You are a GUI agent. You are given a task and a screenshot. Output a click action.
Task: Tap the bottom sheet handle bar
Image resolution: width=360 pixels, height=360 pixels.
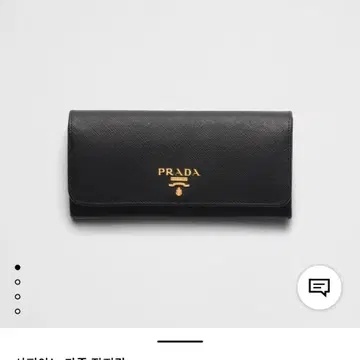[180, 341]
